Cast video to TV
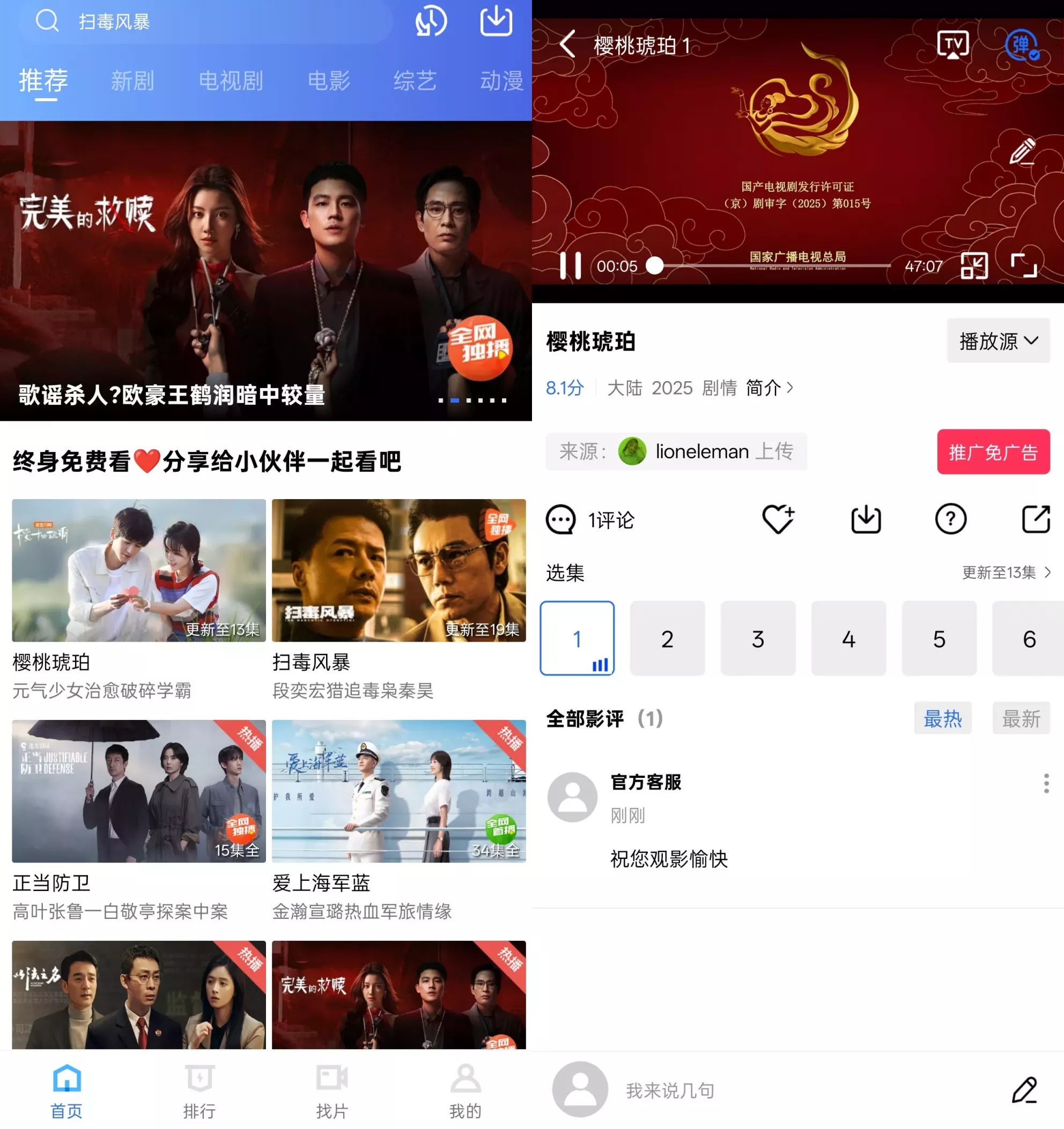 tap(952, 44)
